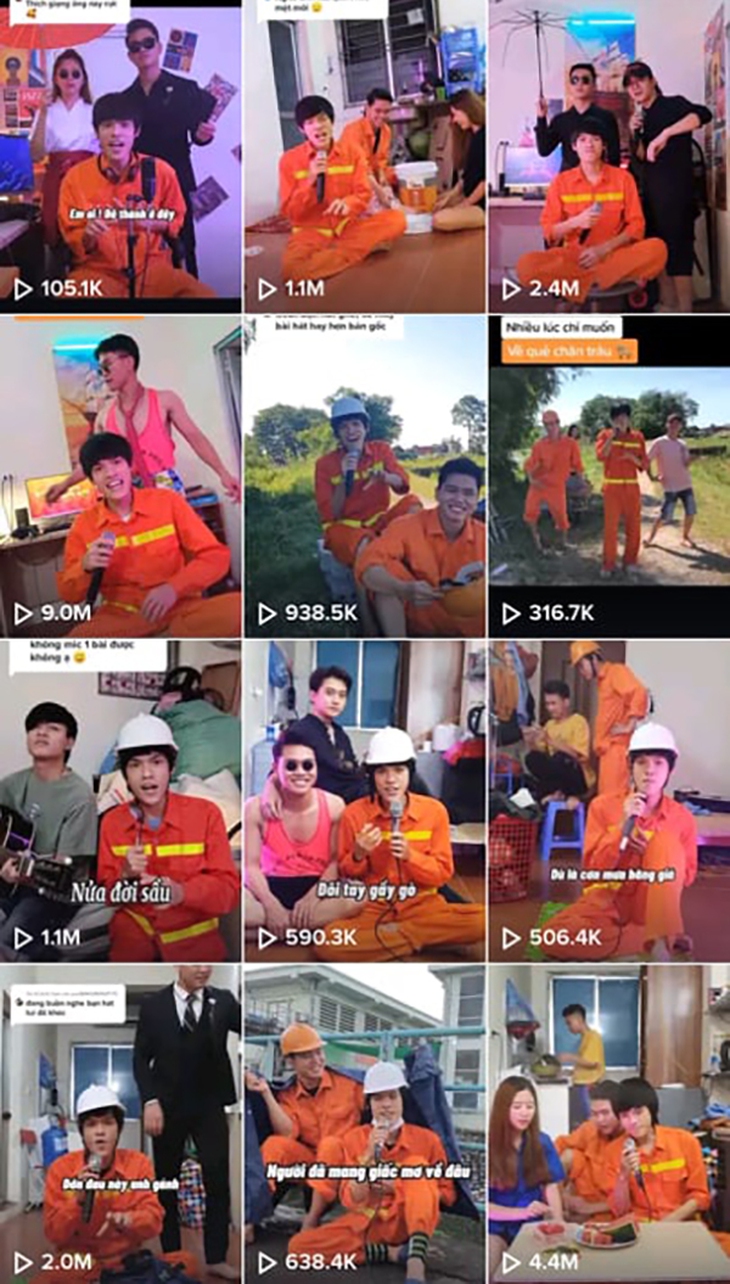Watch the video with 938.5K views
The height and width of the screenshot is (1284, 730).
(364, 480)
